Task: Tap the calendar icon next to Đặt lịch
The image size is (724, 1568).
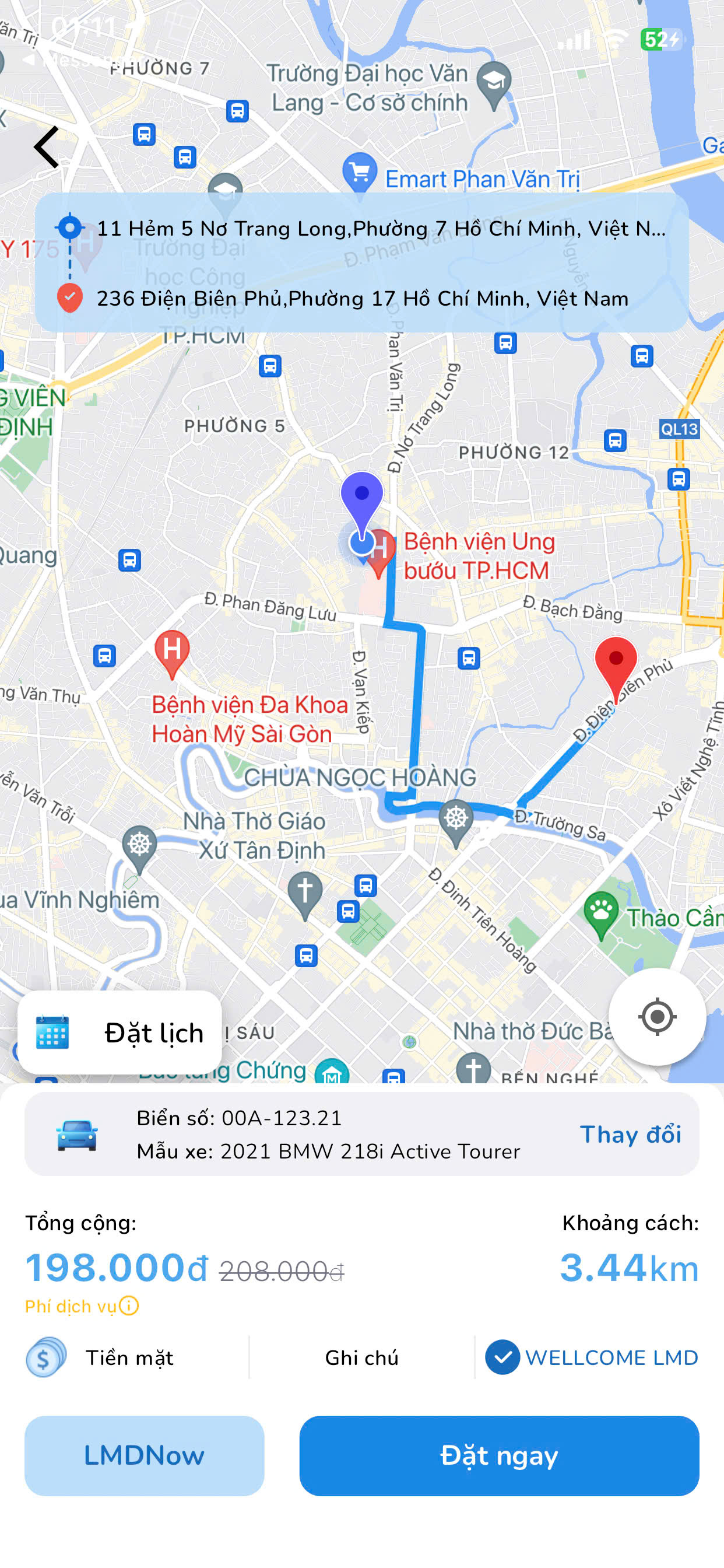Action: coord(54,1032)
